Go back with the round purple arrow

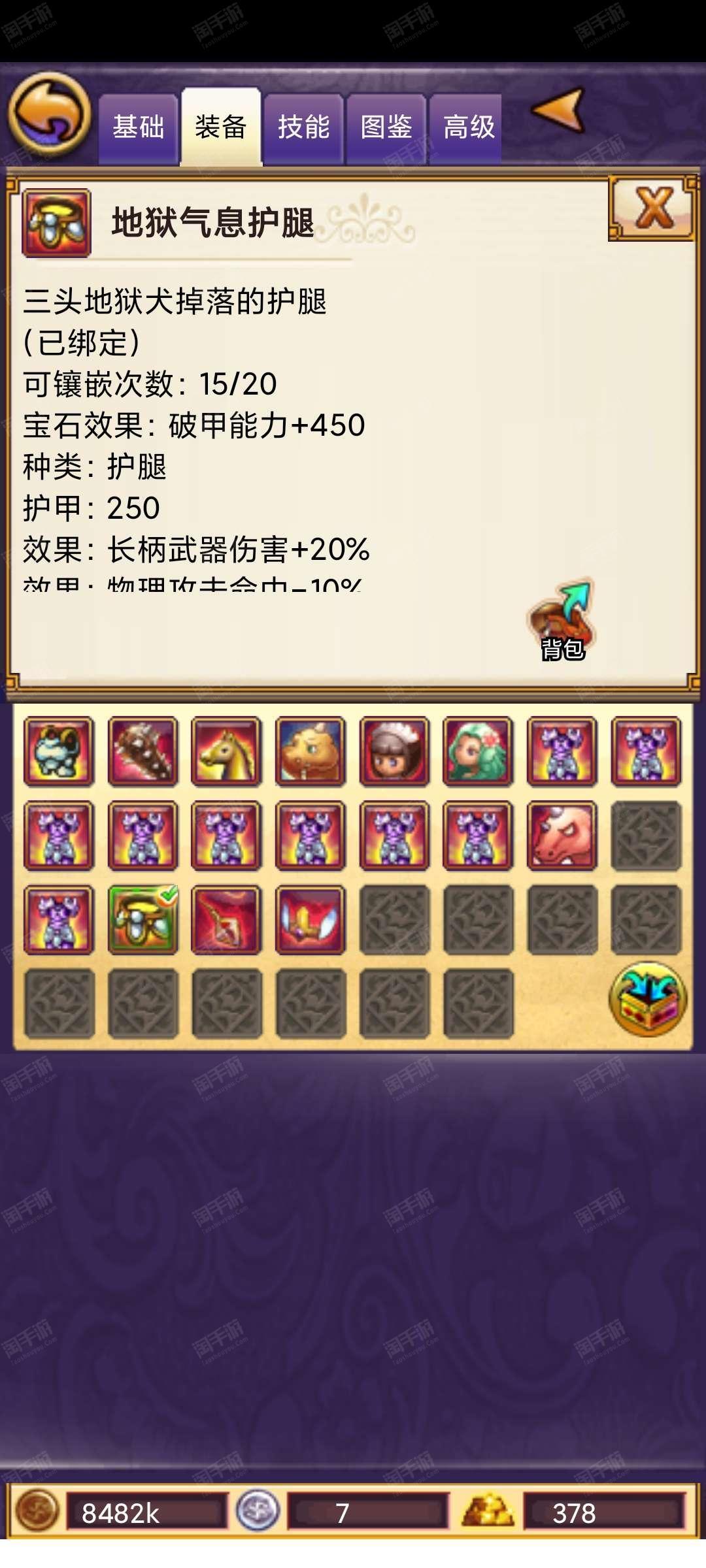point(50,115)
